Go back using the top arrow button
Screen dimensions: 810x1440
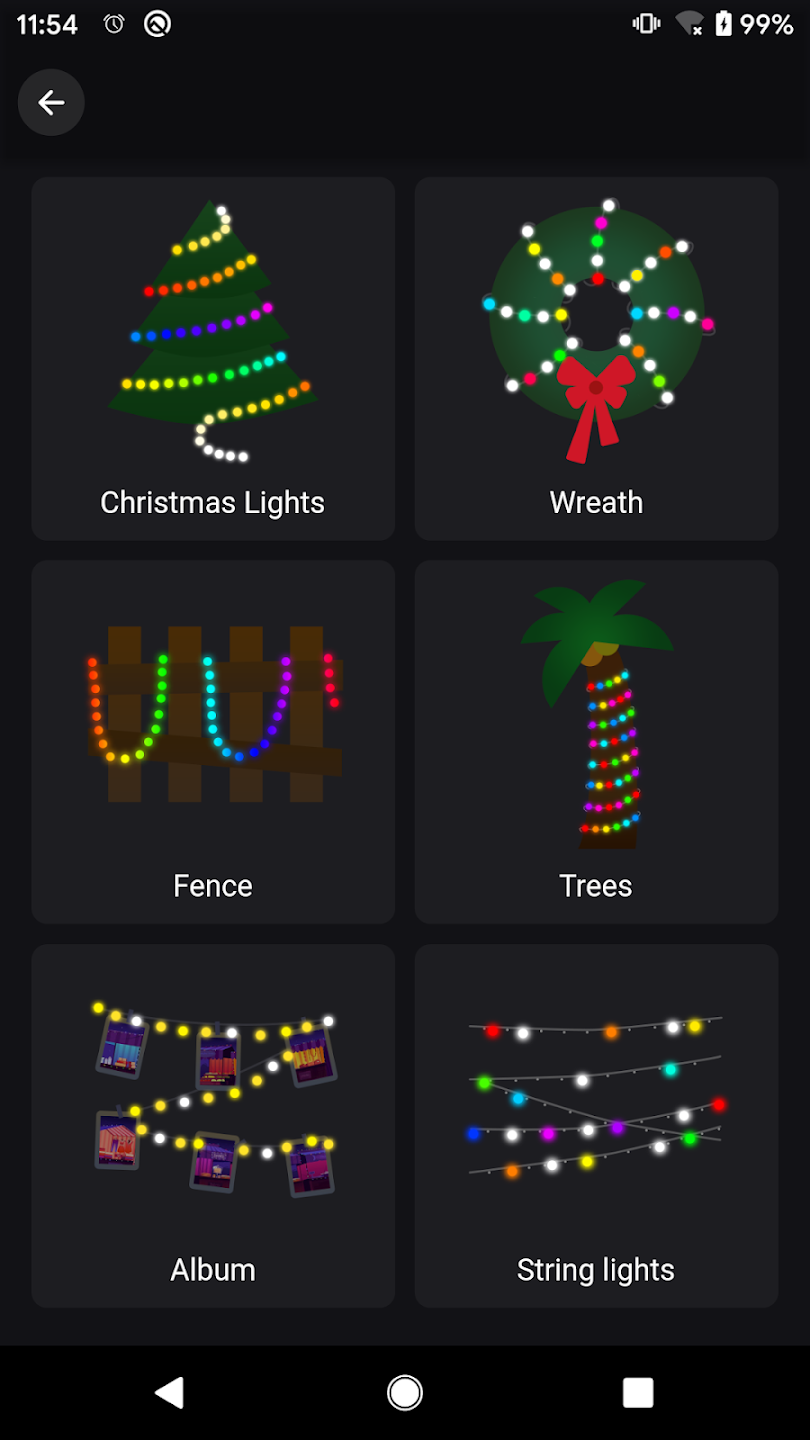tap(51, 102)
